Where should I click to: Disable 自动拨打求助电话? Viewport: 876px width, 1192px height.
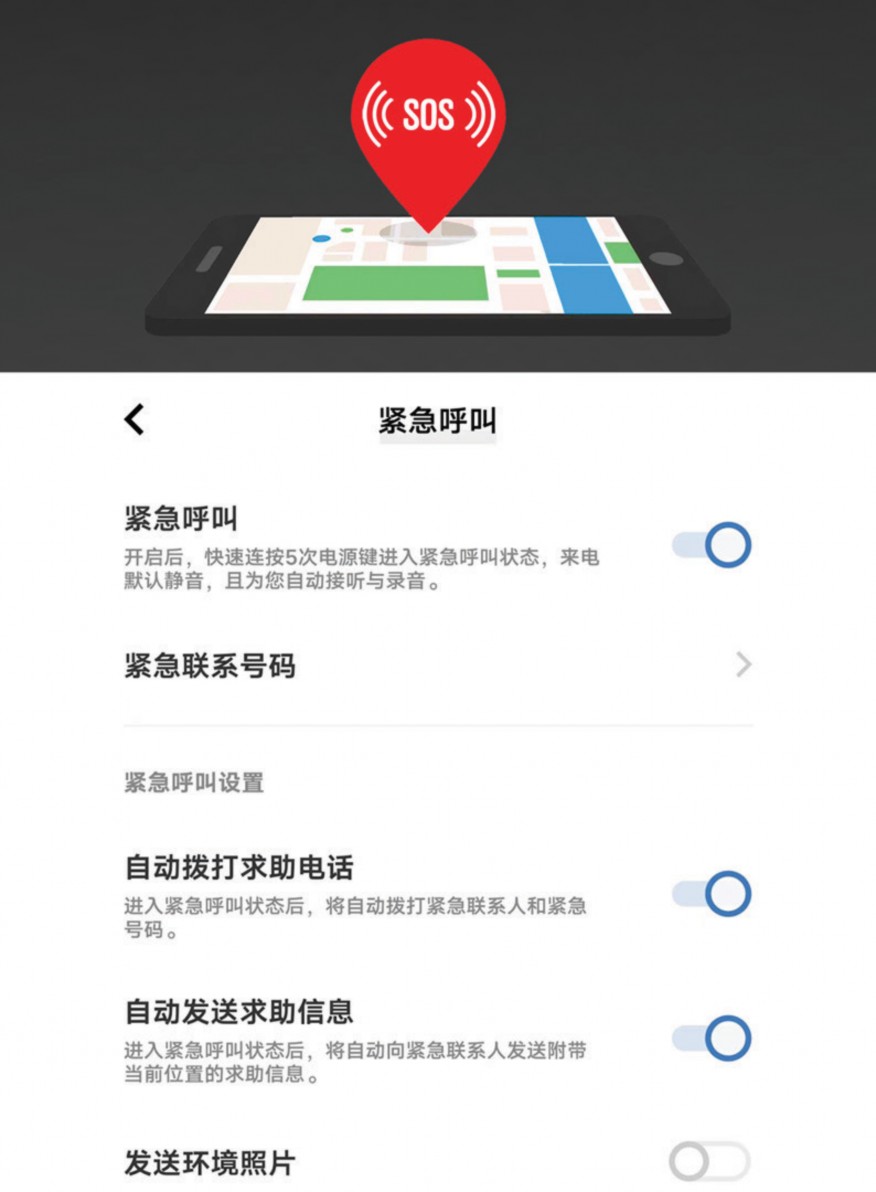(711, 893)
